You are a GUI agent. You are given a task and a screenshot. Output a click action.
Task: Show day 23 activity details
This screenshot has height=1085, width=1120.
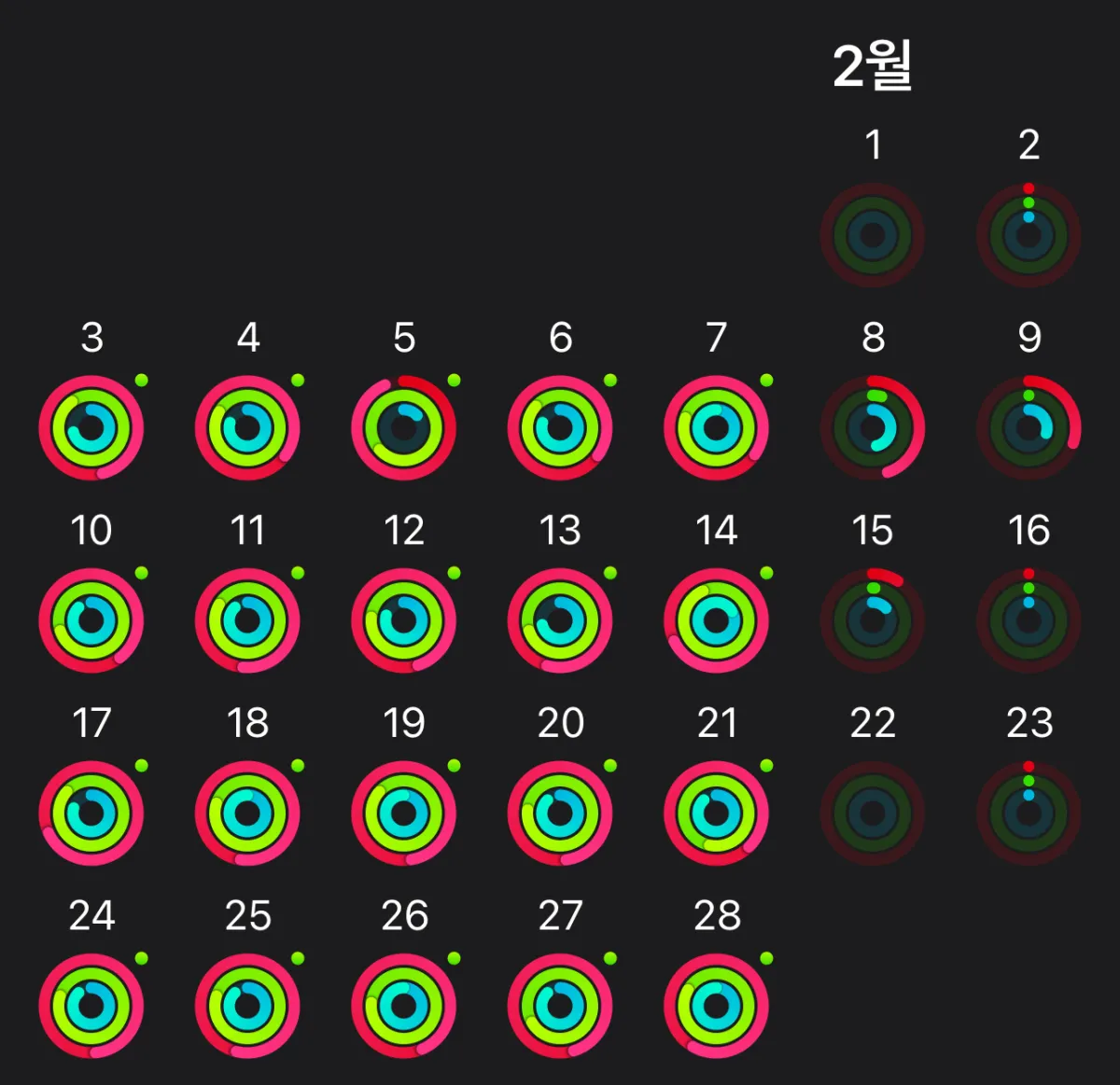(1029, 814)
